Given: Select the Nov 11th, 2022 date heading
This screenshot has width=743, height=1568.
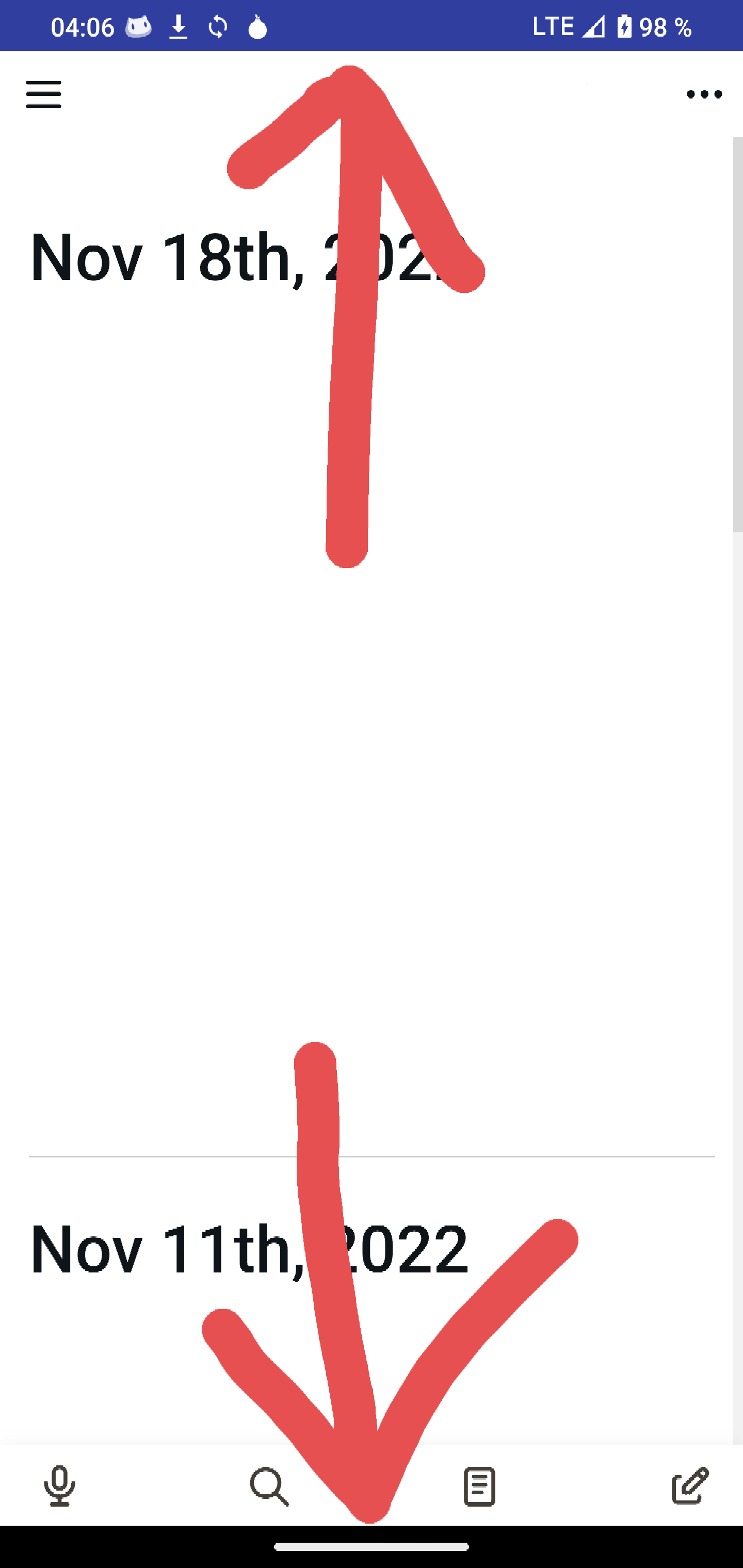Looking at the screenshot, I should tap(183, 1248).
